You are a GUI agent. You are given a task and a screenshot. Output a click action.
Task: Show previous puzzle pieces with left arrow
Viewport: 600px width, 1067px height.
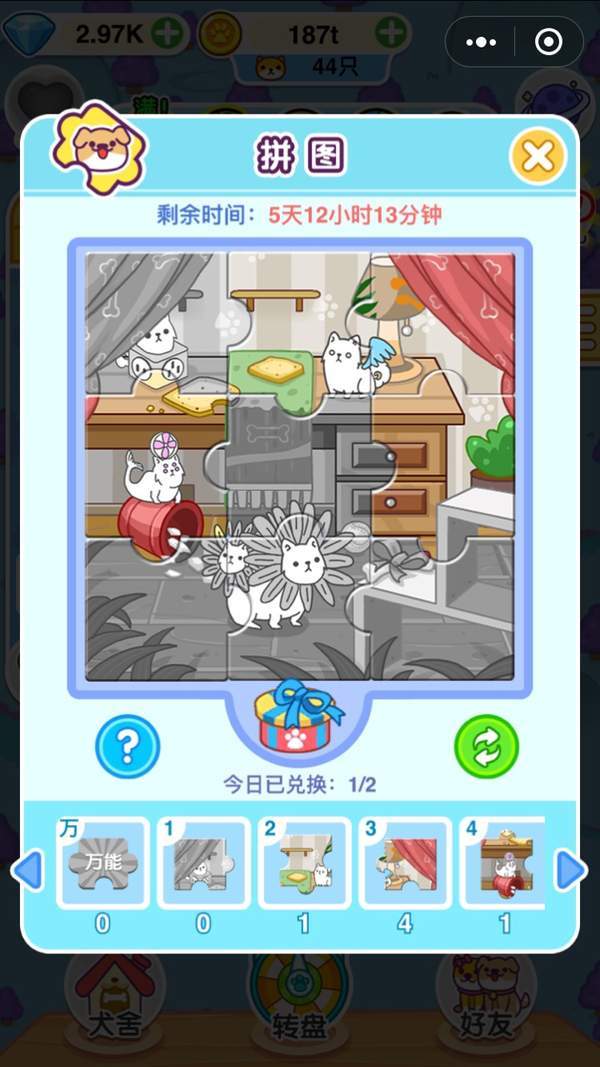28,871
